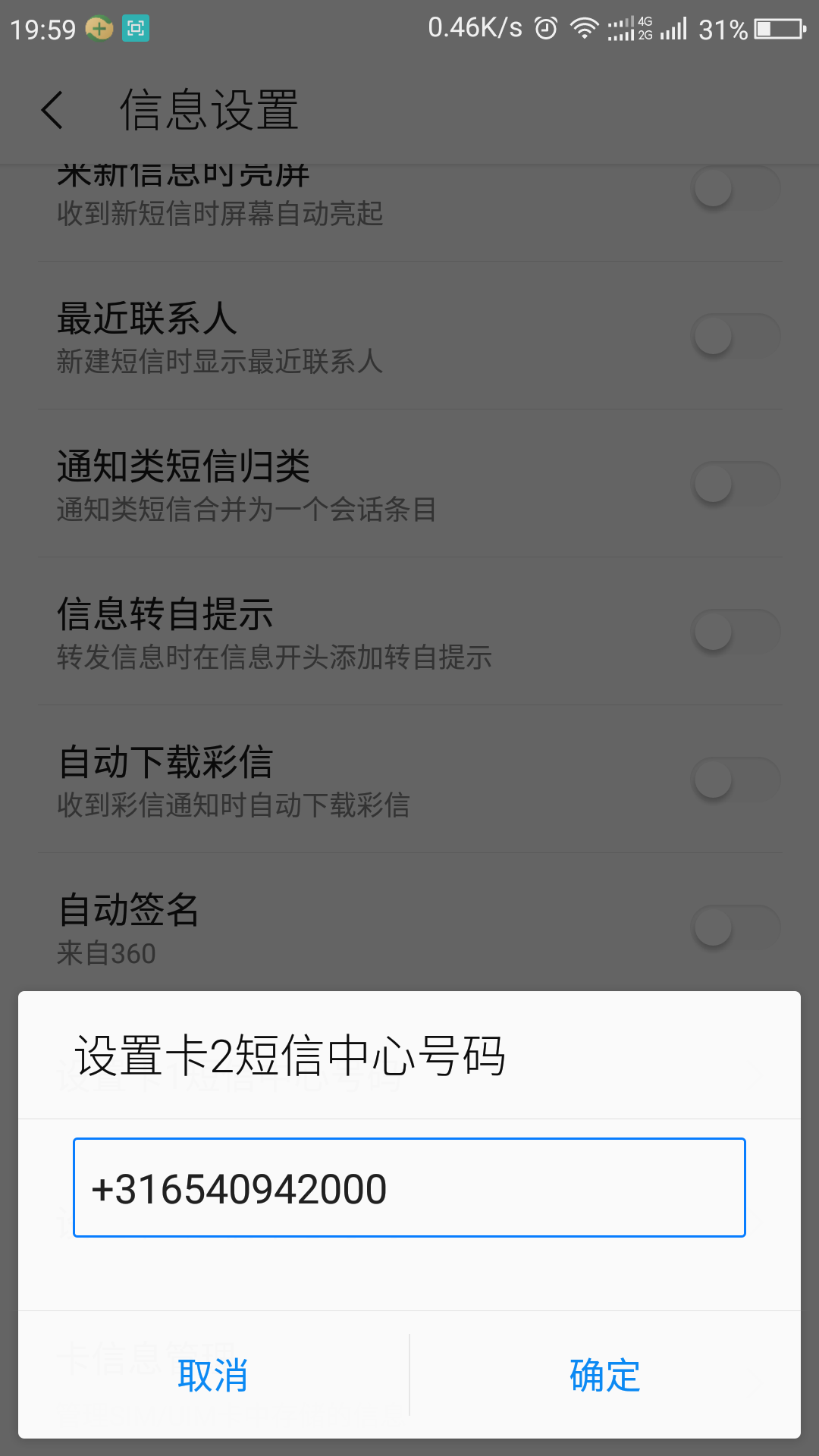The width and height of the screenshot is (819, 1456).
Task: Select the 信息设置 title text
Action: (x=209, y=110)
